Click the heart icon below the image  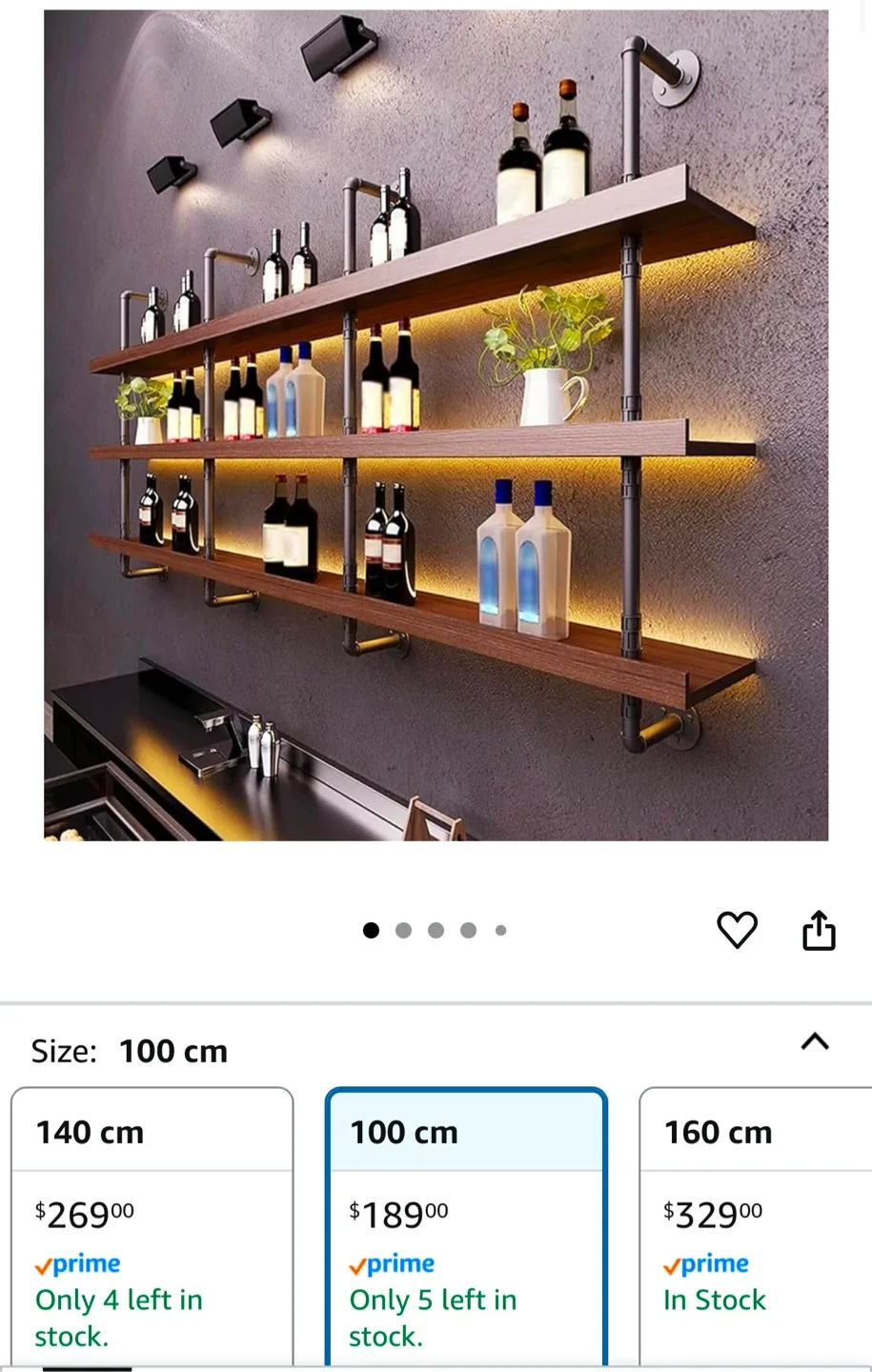click(x=738, y=931)
